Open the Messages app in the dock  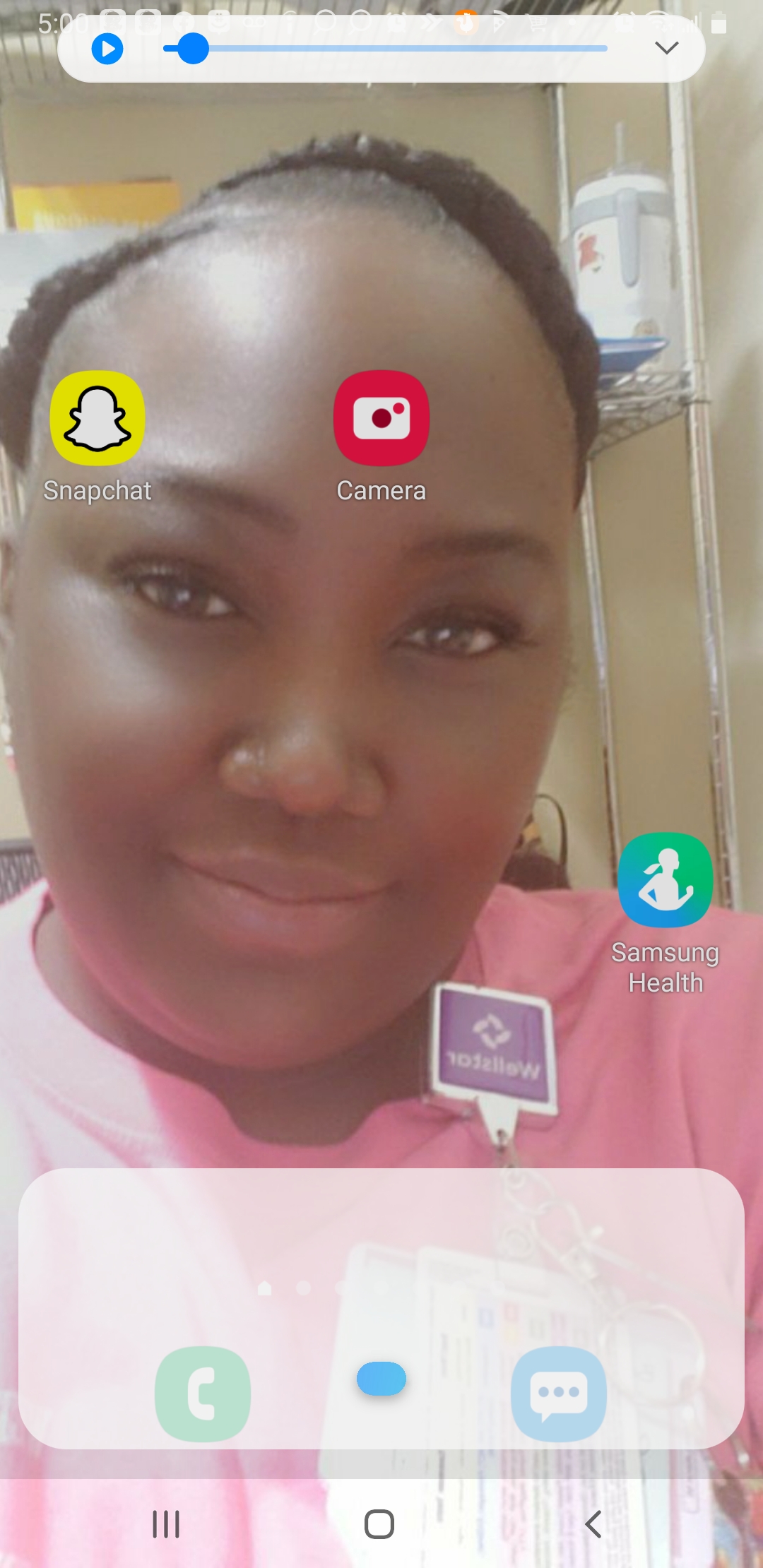point(559,1394)
